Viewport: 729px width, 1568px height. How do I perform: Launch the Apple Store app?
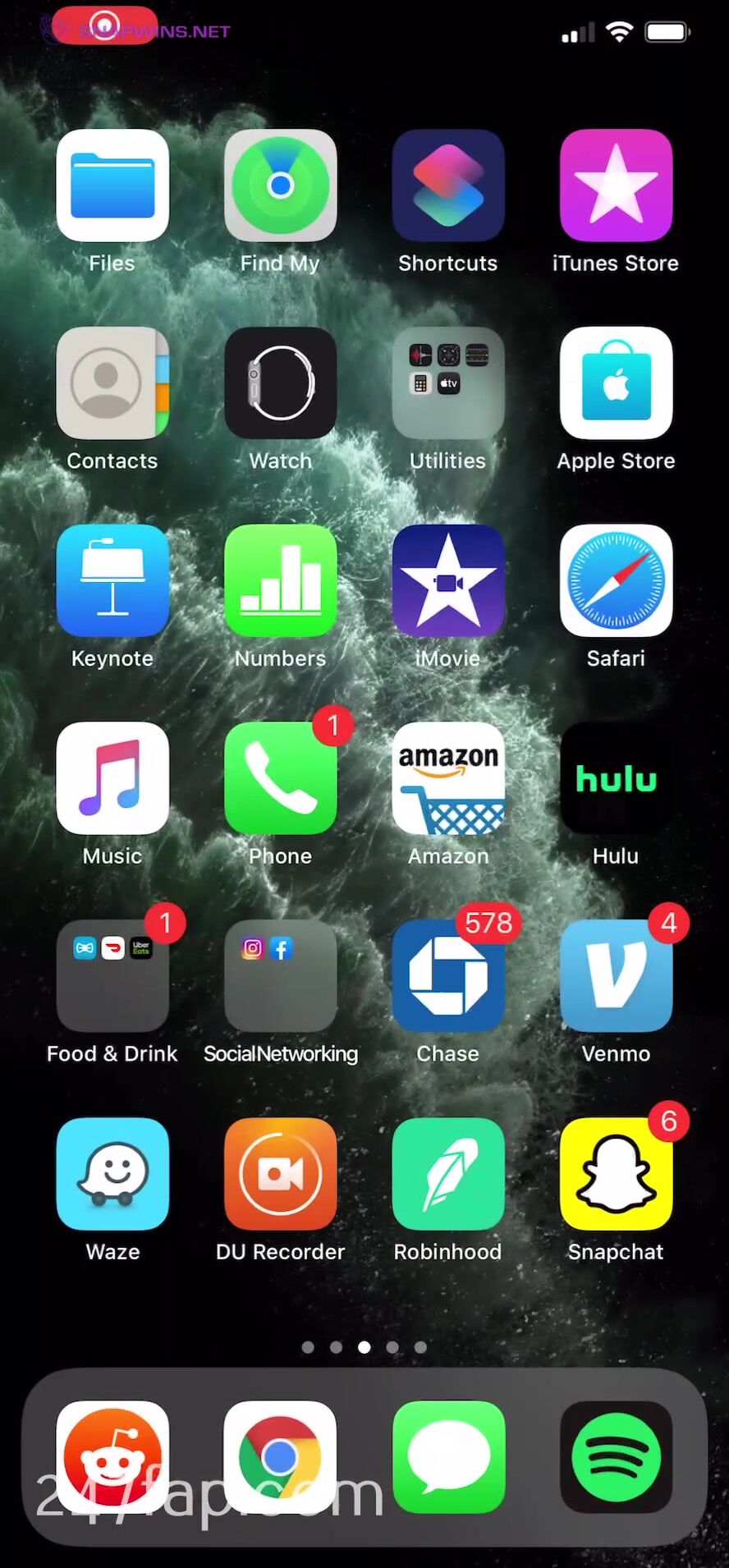[x=616, y=383]
